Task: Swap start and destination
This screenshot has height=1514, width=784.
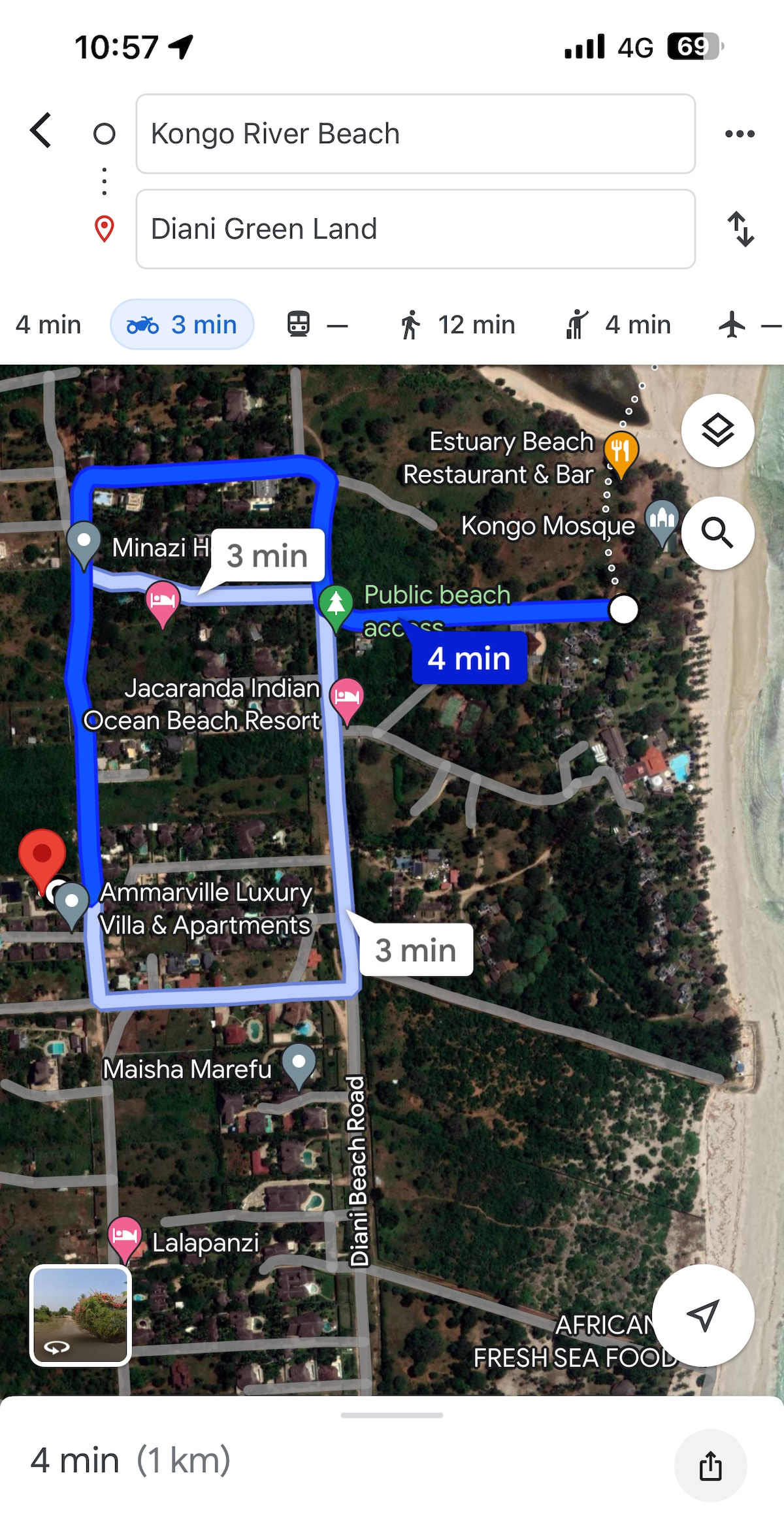Action: [741, 229]
